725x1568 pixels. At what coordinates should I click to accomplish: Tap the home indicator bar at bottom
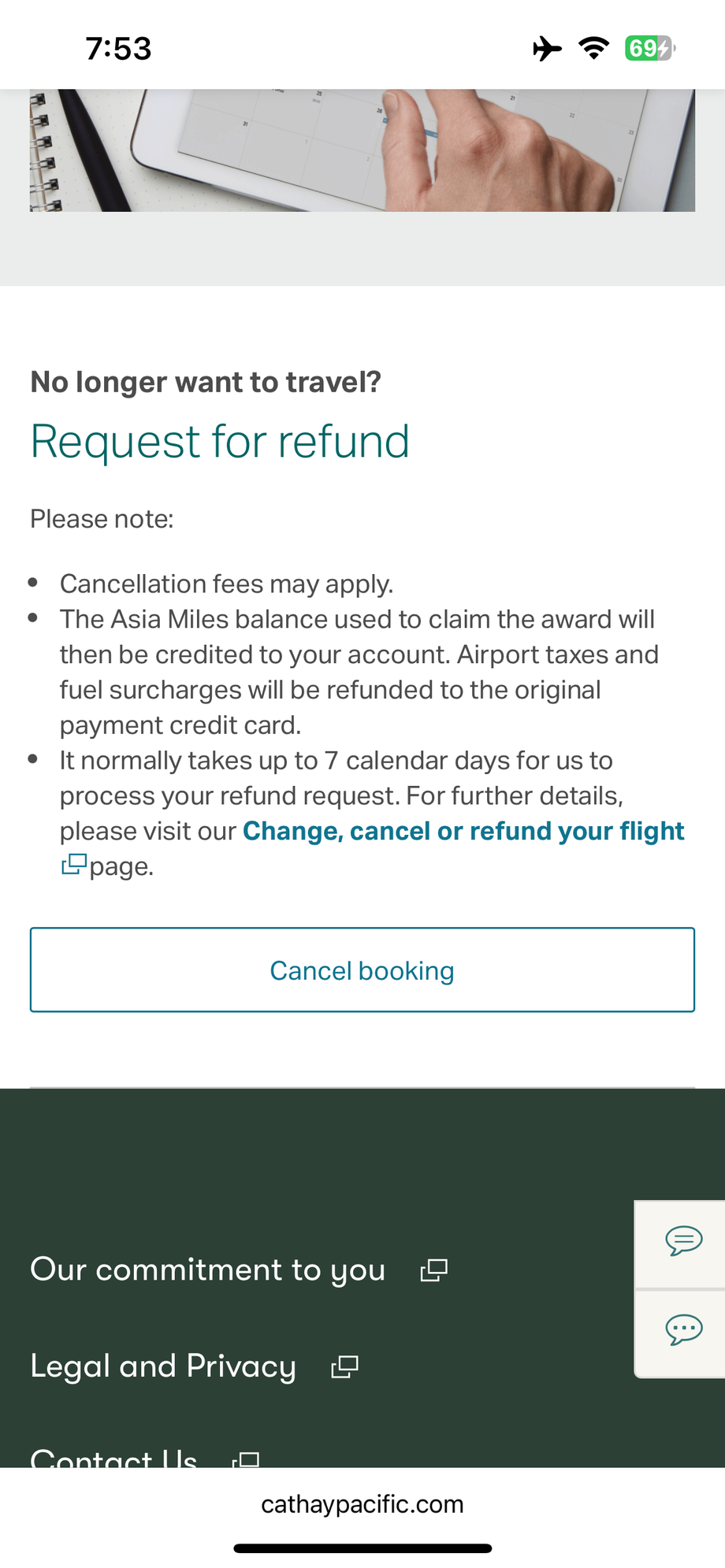pyautogui.click(x=362, y=1546)
